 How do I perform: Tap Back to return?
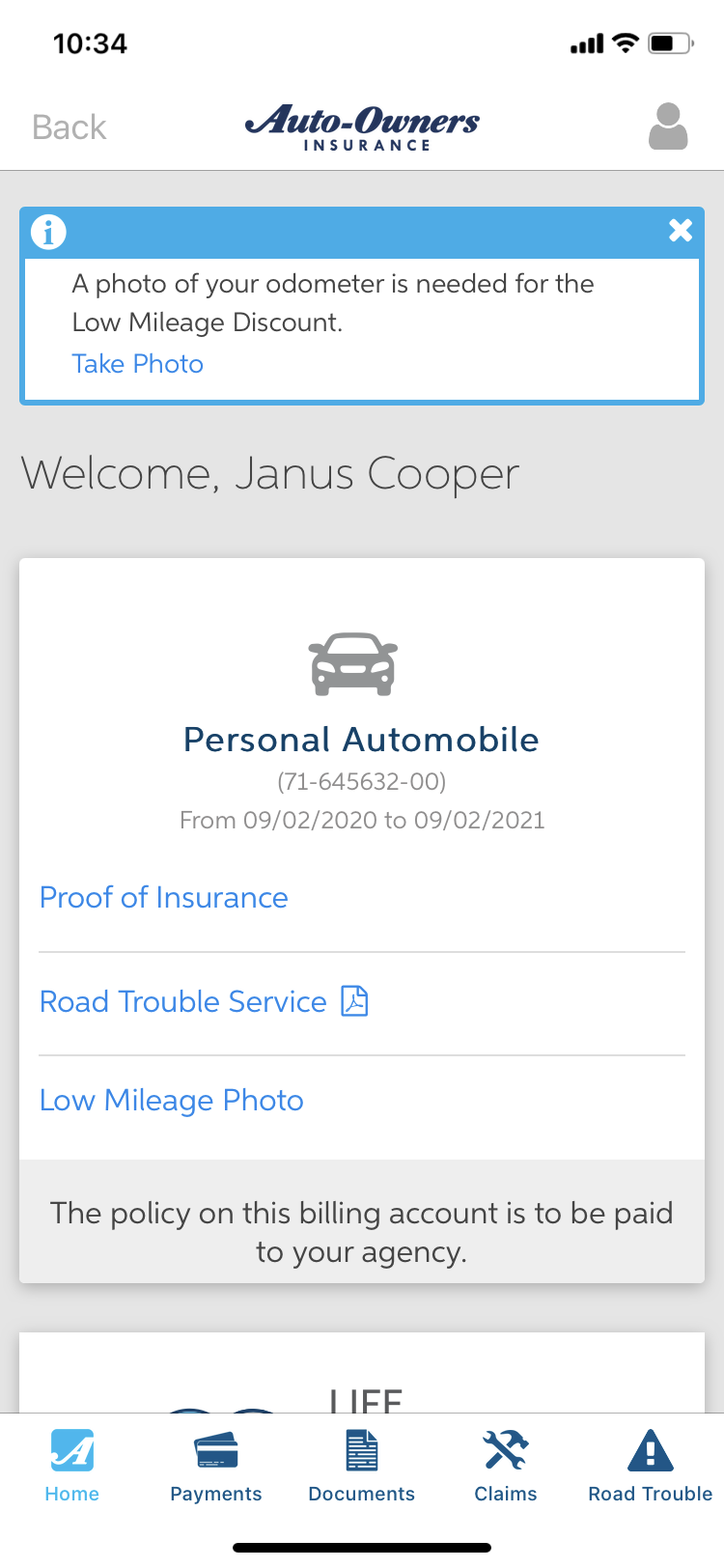pyautogui.click(x=68, y=126)
